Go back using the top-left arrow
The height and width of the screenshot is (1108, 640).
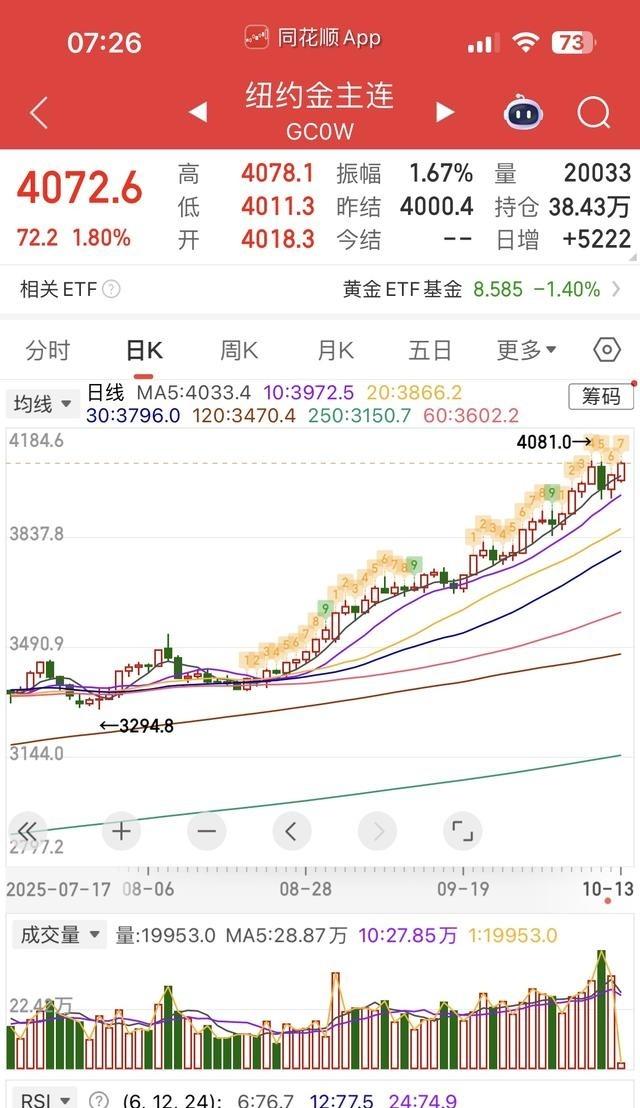point(39,113)
